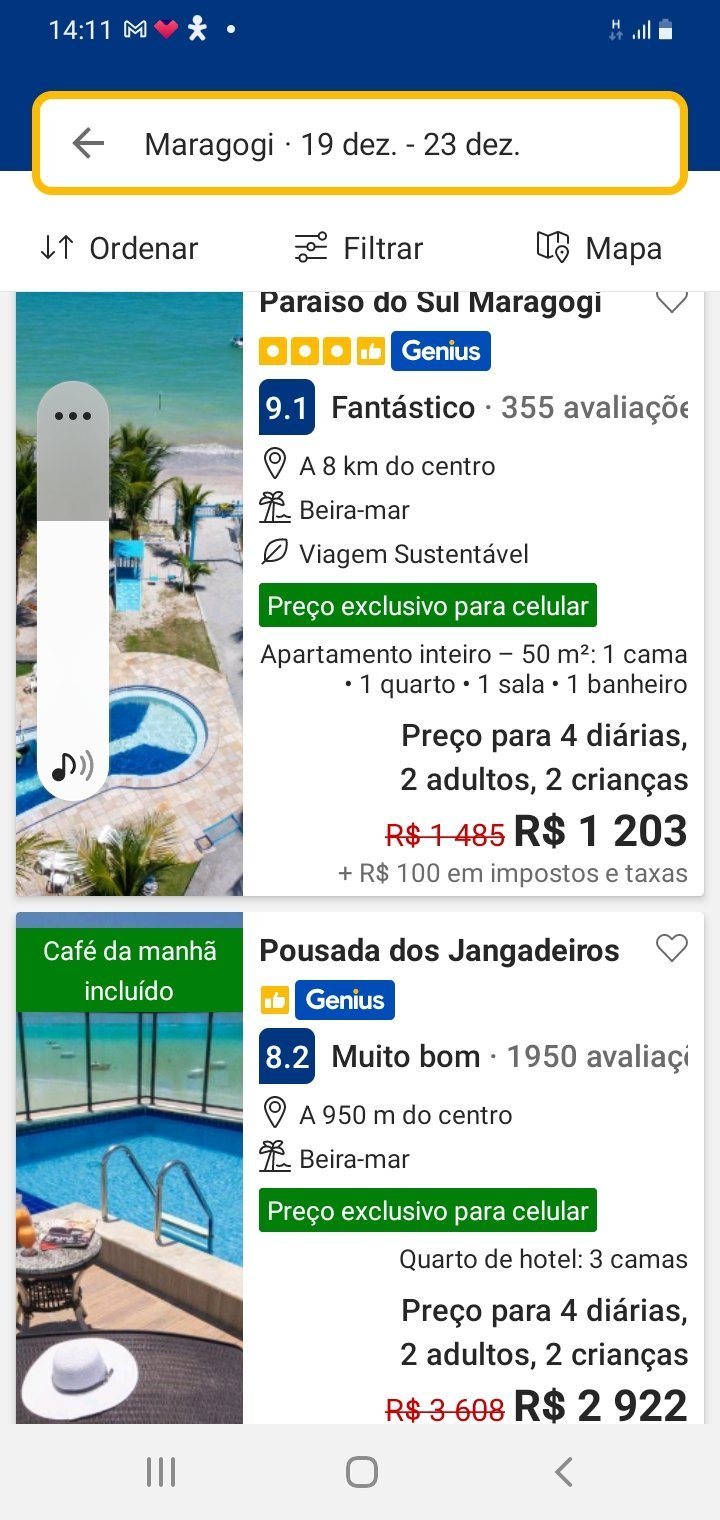The height and width of the screenshot is (1520, 720).
Task: Go to the system home screen
Action: (x=361, y=1472)
